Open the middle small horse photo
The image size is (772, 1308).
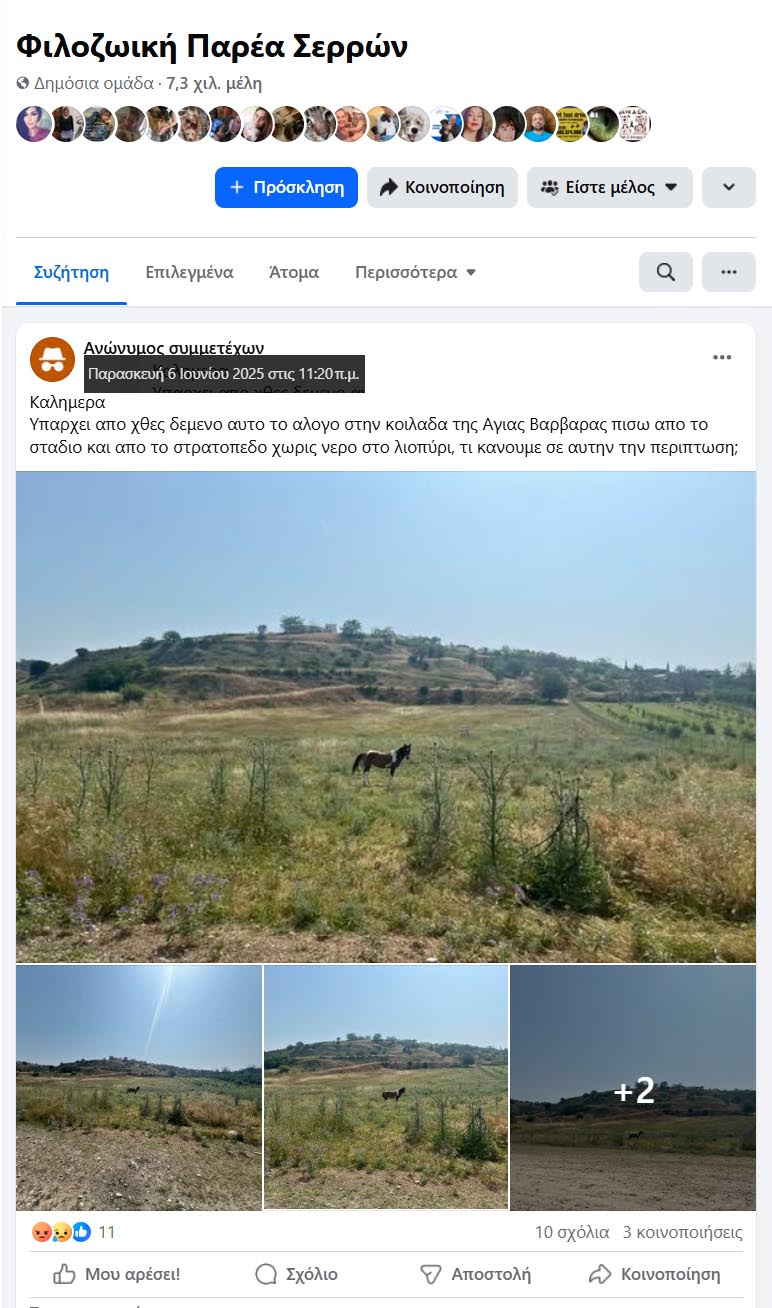tap(386, 1087)
